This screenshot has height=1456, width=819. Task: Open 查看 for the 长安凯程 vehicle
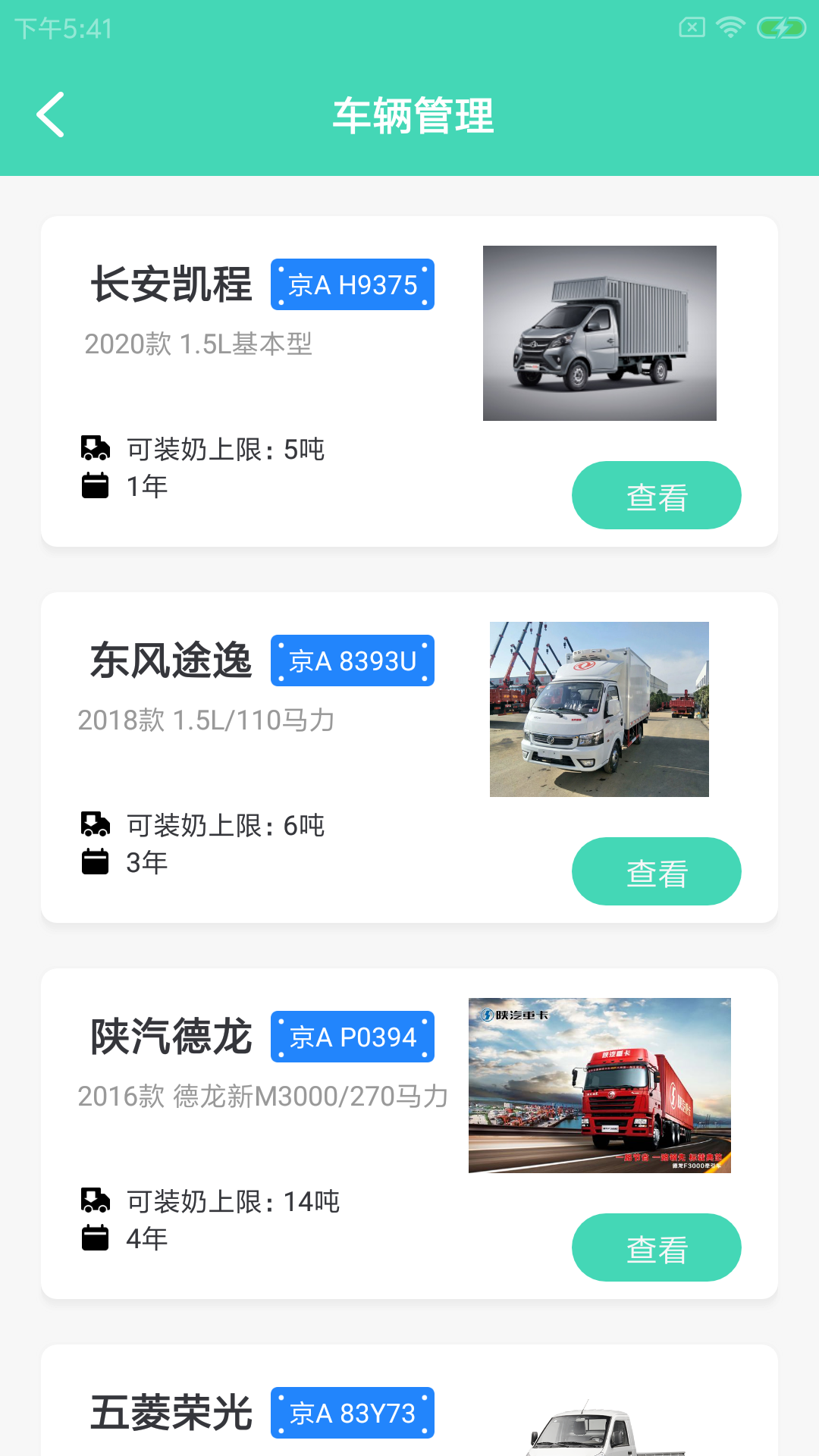(657, 494)
